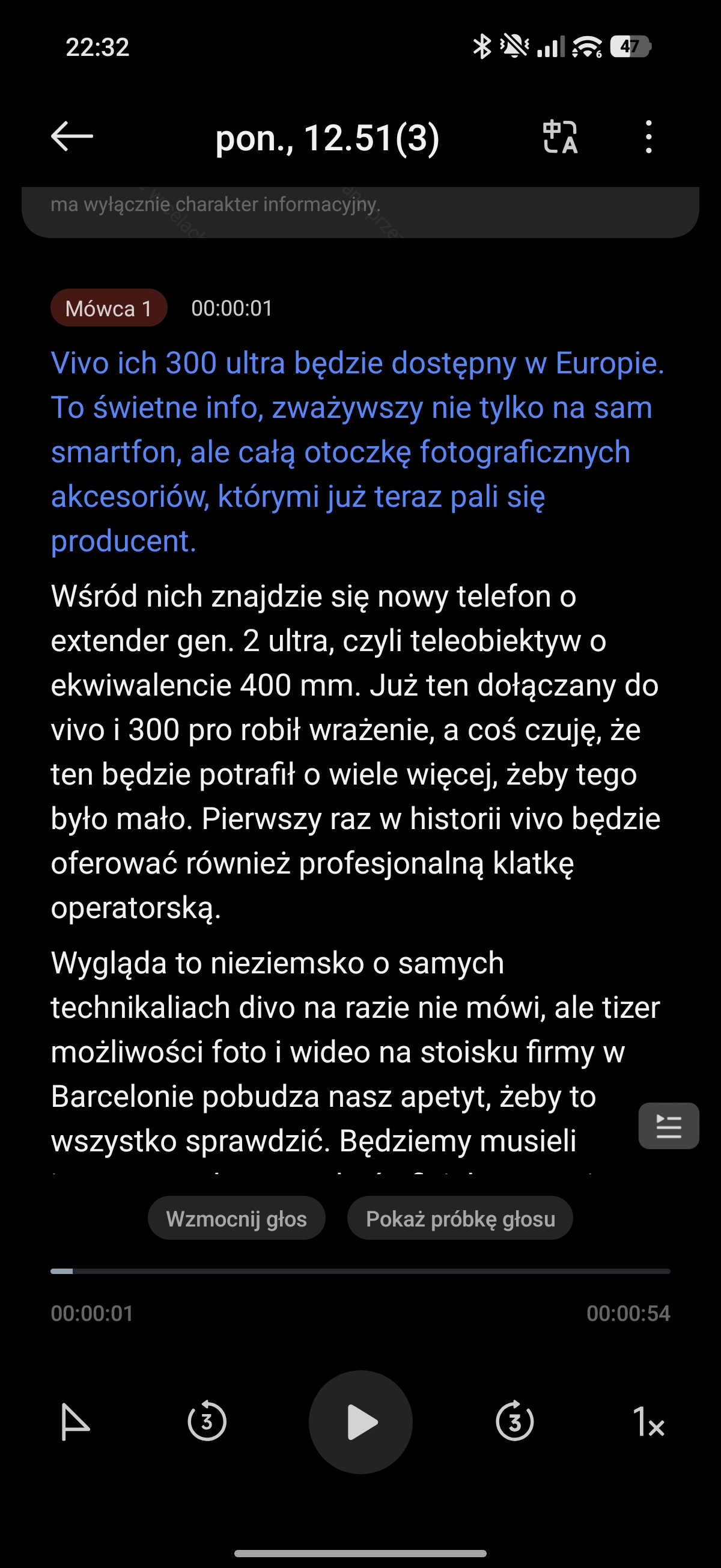
Task: Change the 1x playback speed
Action: [x=648, y=1423]
